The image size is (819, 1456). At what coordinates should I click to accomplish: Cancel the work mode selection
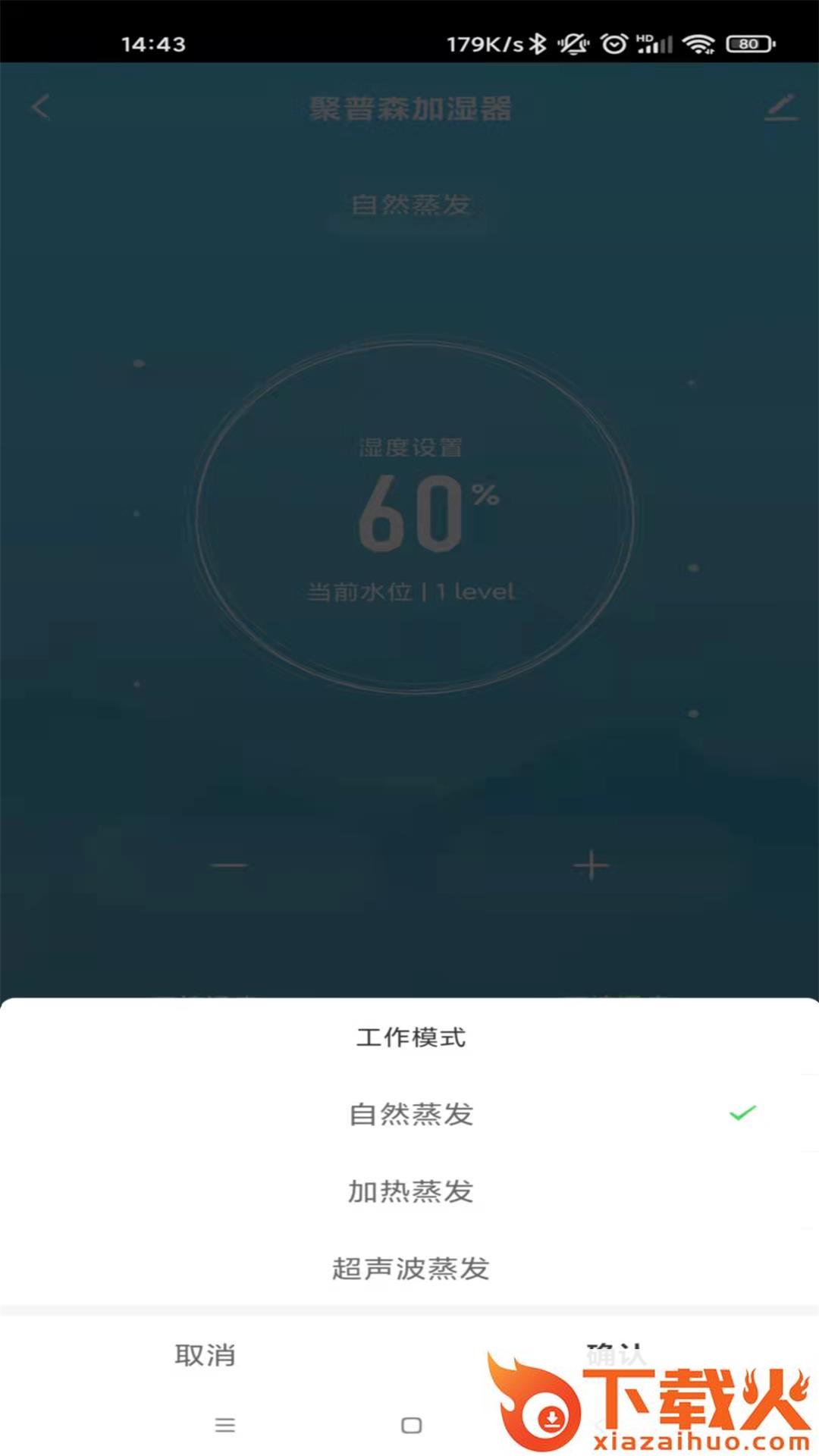tap(205, 1355)
